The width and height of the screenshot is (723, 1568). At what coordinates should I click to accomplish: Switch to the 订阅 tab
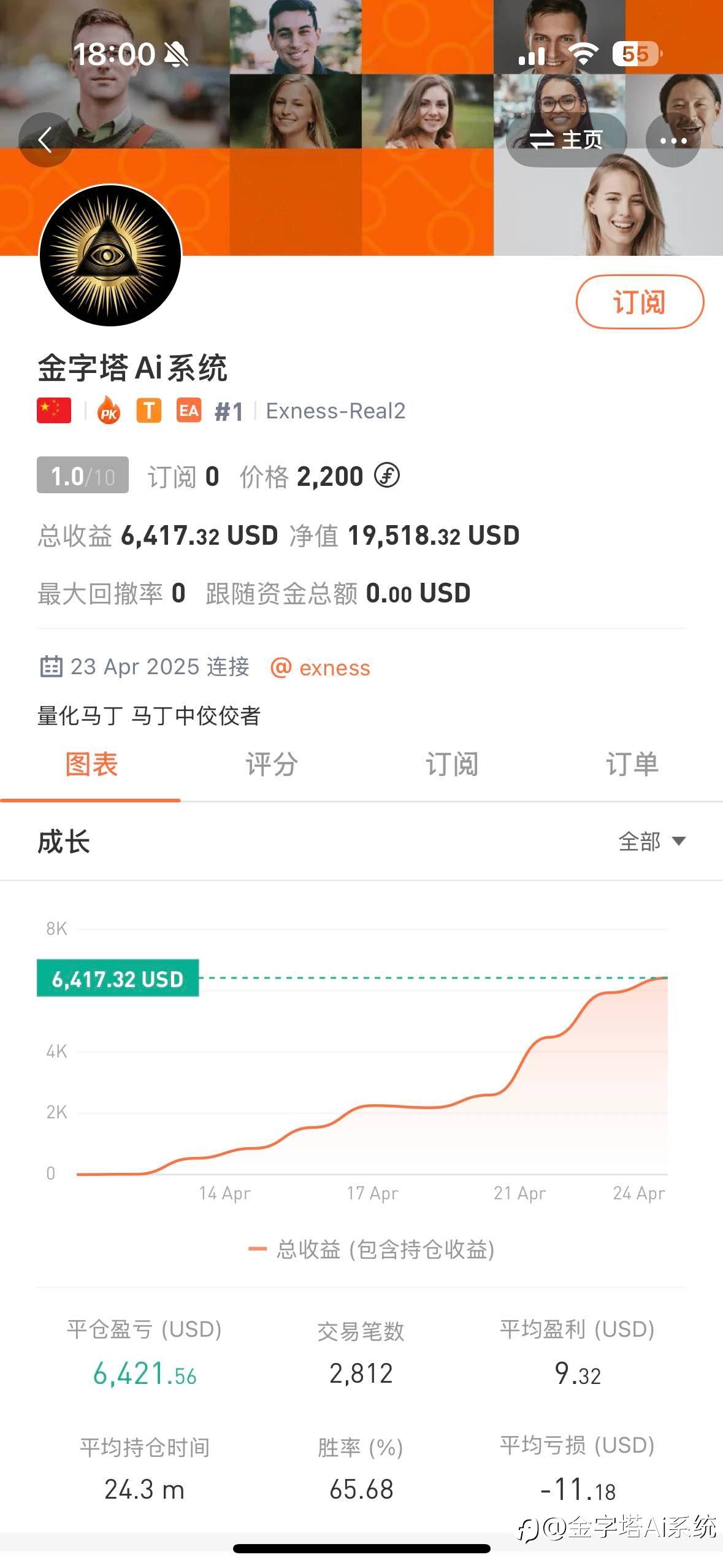point(452,764)
